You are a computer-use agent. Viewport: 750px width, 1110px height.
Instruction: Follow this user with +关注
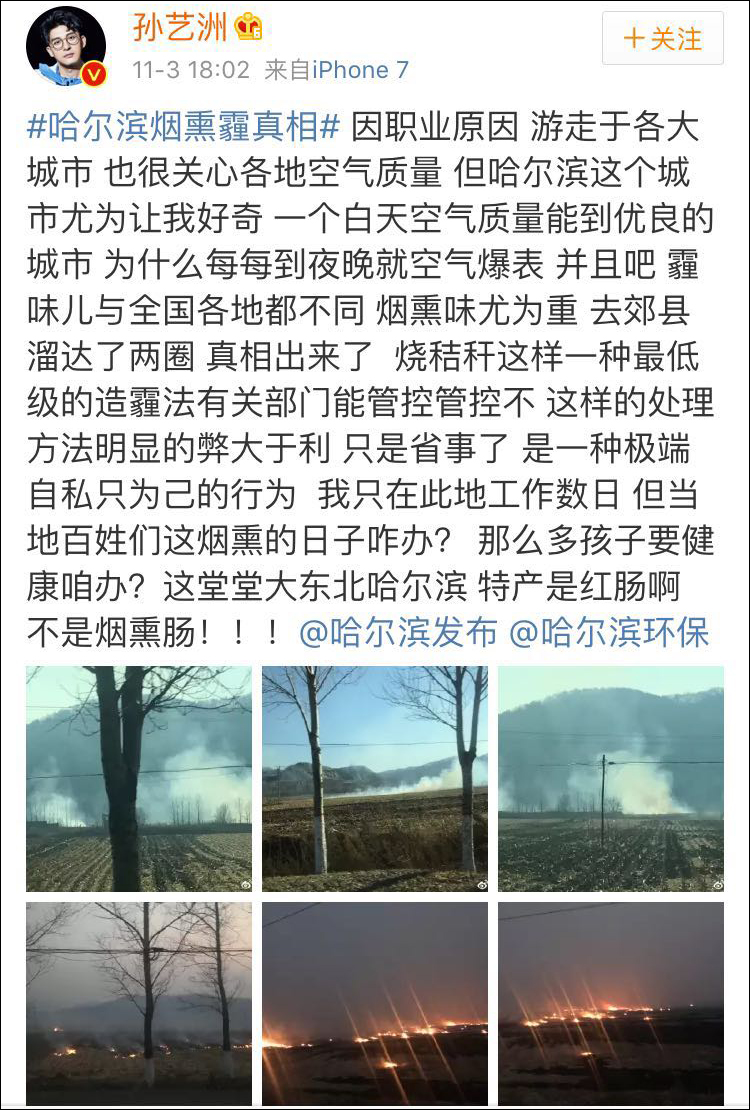click(x=662, y=38)
